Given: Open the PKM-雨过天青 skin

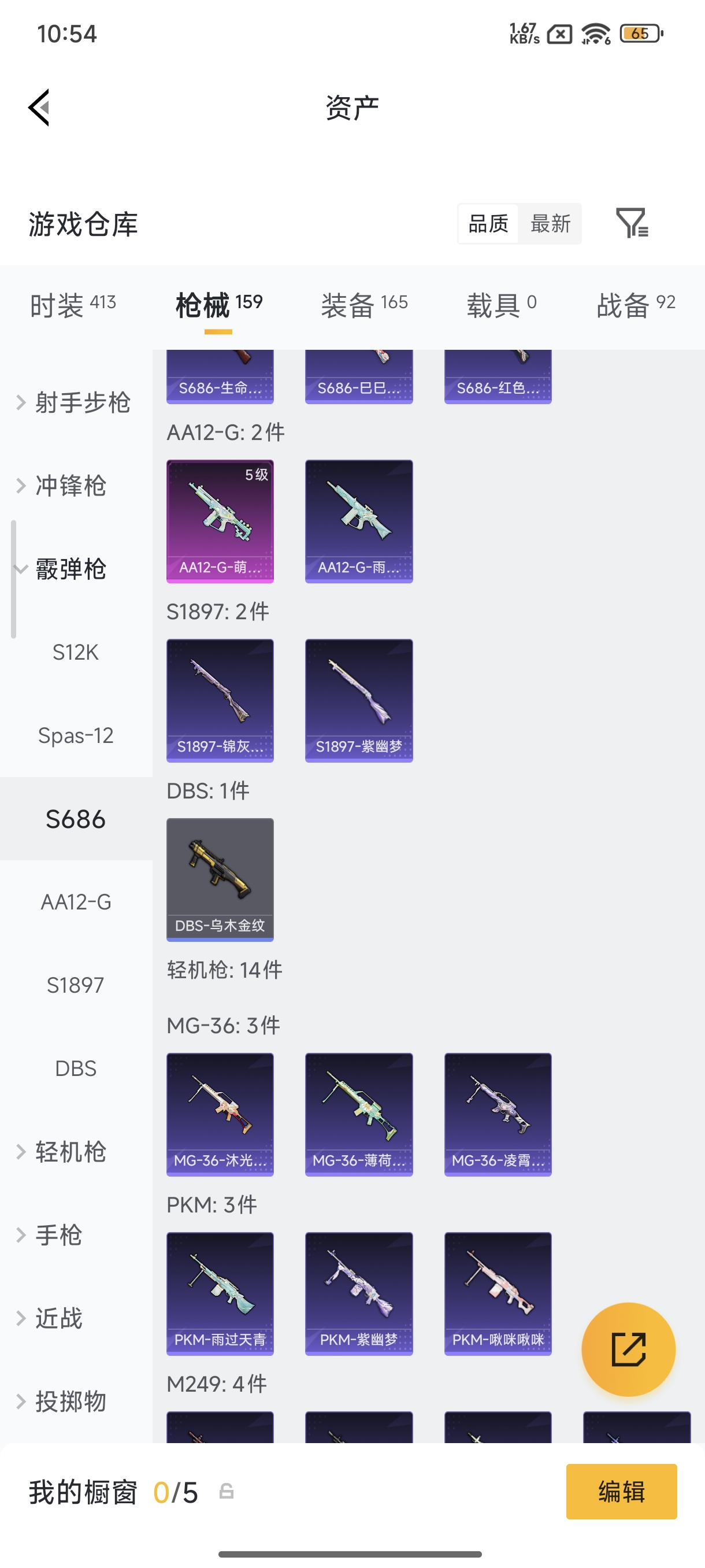Looking at the screenshot, I should [x=220, y=1293].
